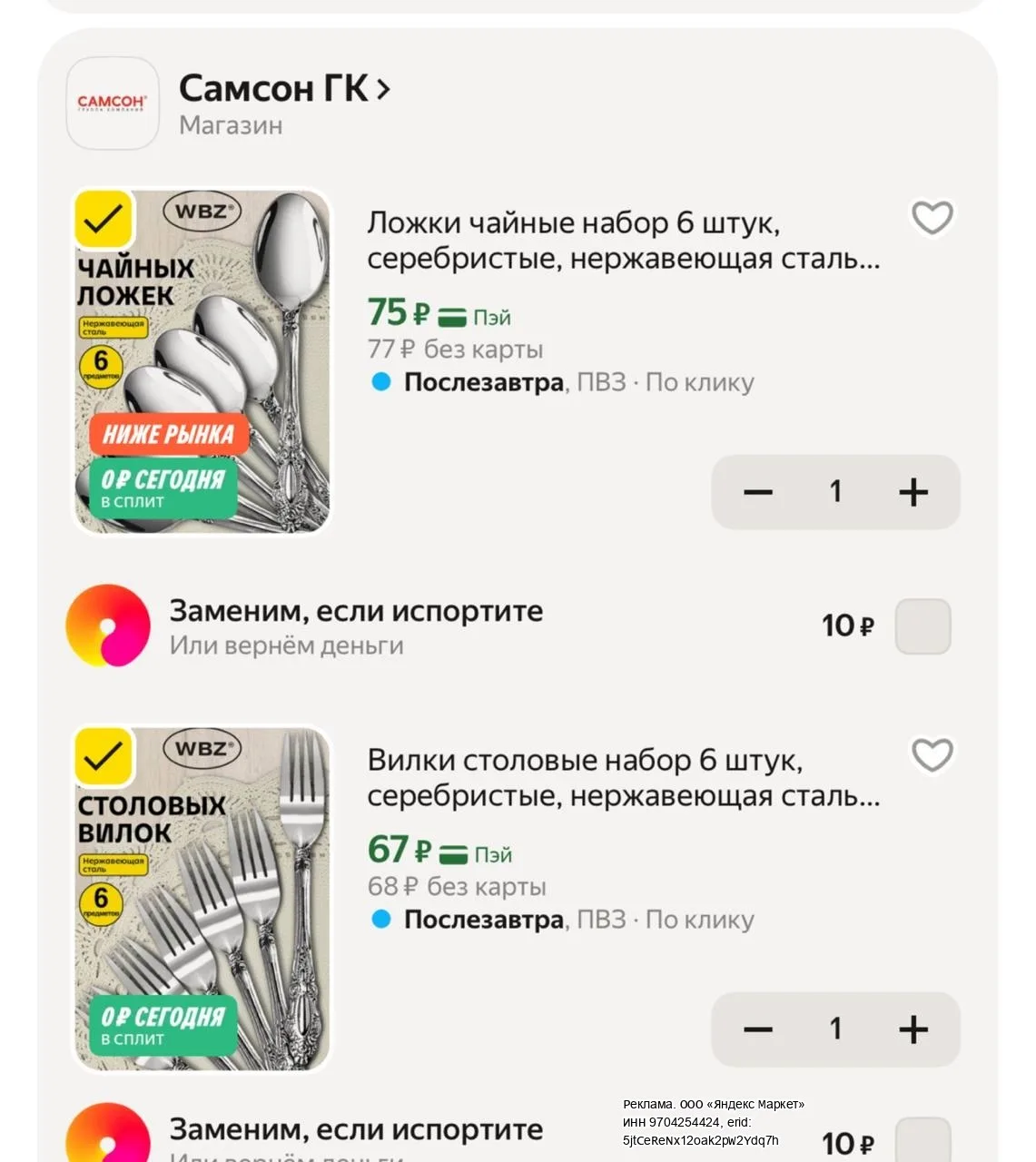This screenshot has height=1162, width=1036.
Task: Open the Вилки столовые набор product
Action: [623, 778]
